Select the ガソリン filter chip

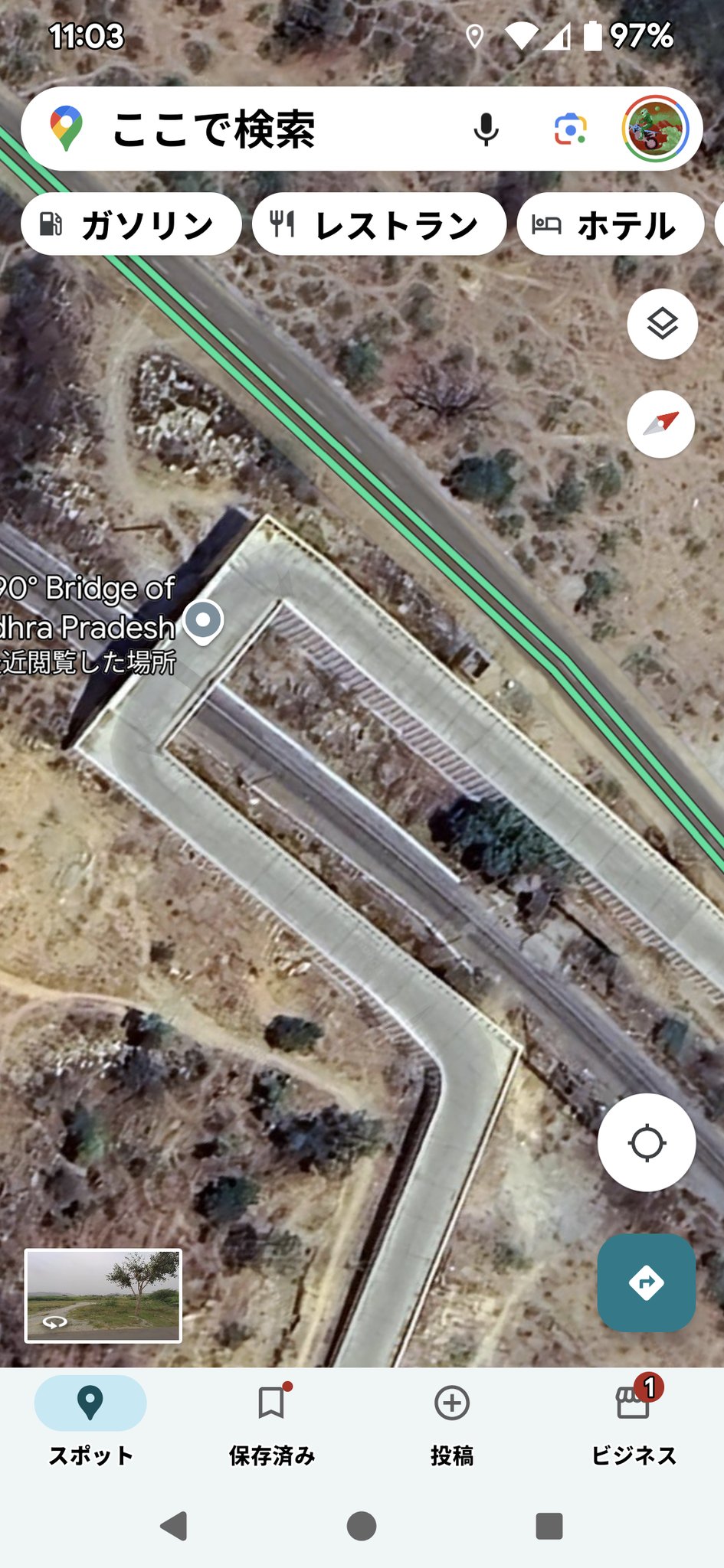click(x=131, y=224)
